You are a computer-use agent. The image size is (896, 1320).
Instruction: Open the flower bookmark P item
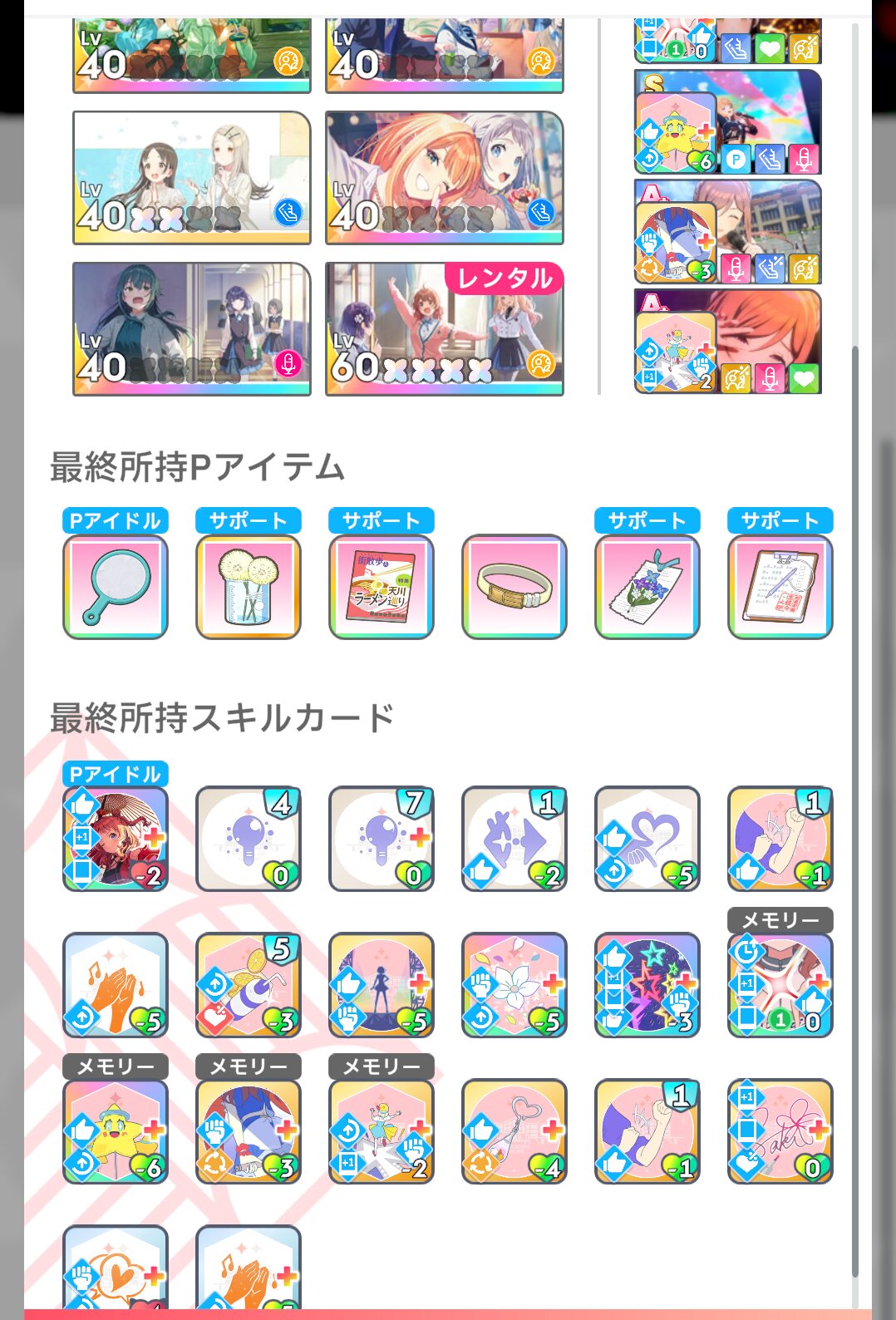pyautogui.click(x=647, y=587)
